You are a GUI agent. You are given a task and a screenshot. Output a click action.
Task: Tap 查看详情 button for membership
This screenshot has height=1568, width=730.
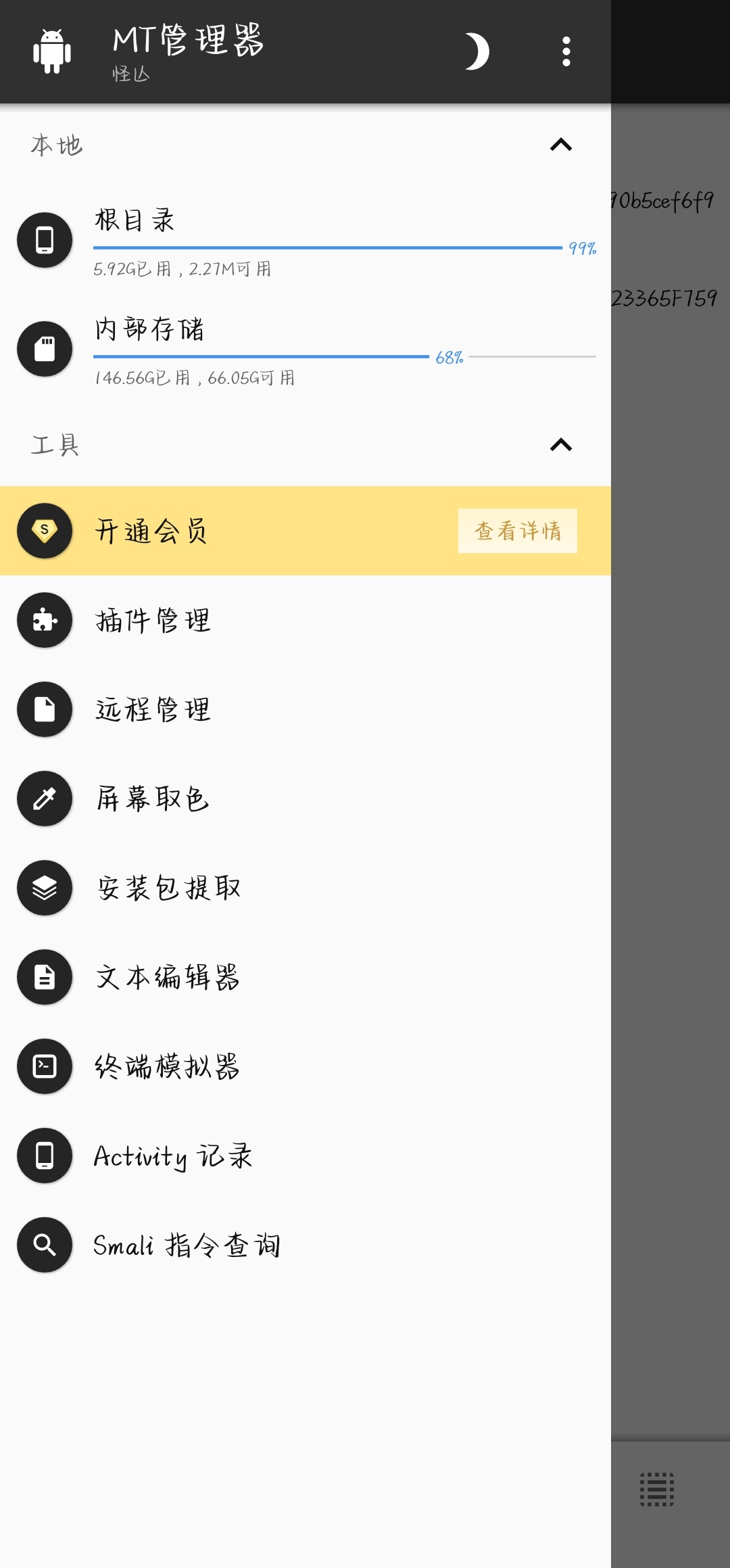tap(518, 531)
